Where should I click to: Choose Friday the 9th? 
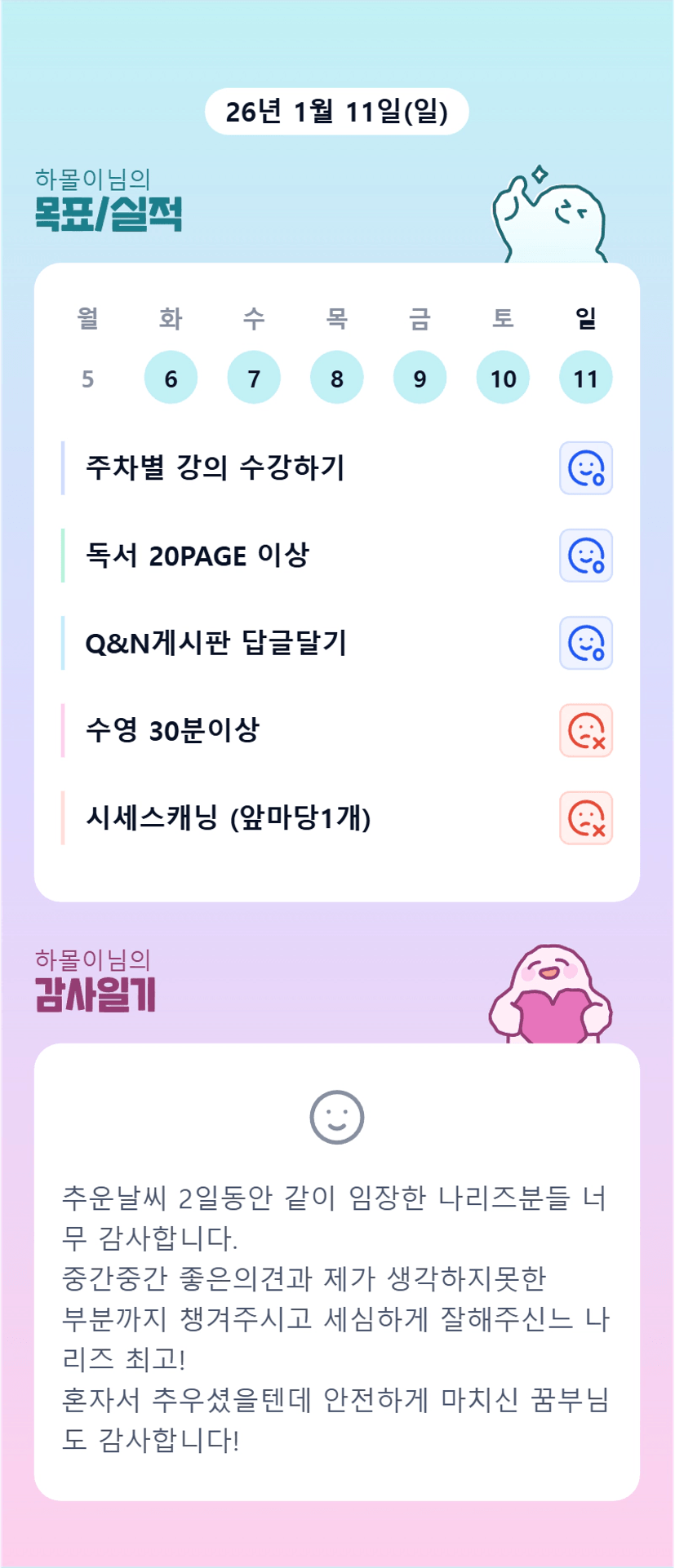pos(420,379)
